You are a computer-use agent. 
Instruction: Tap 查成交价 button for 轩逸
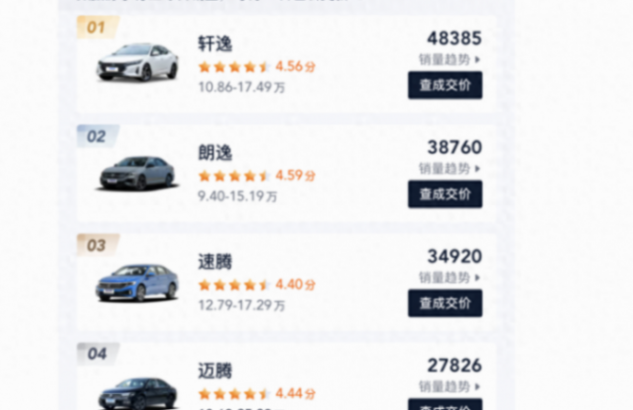(x=445, y=85)
